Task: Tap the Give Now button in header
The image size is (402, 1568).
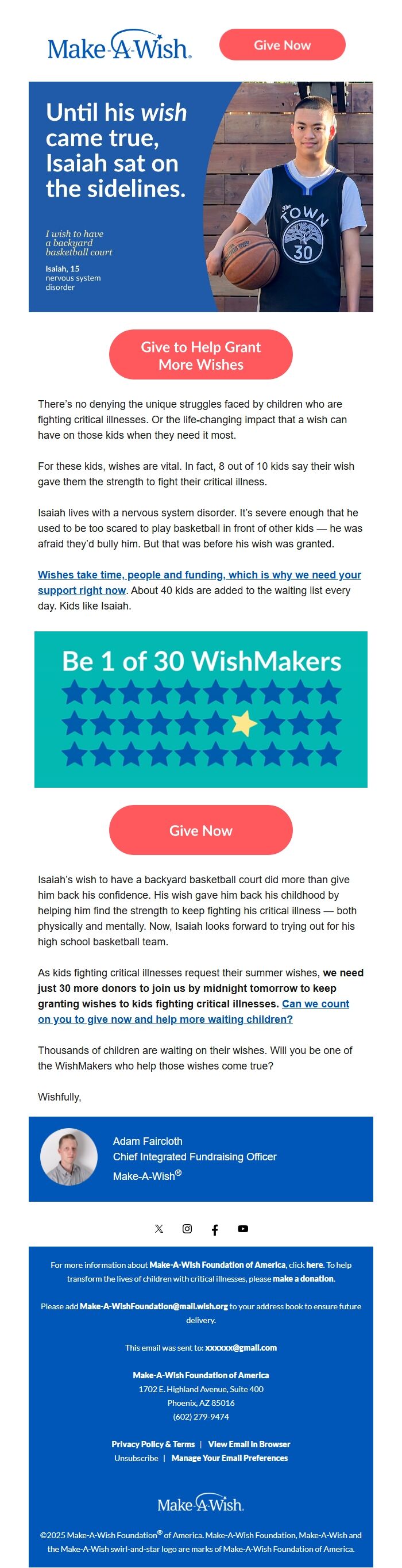Action: [x=281, y=45]
